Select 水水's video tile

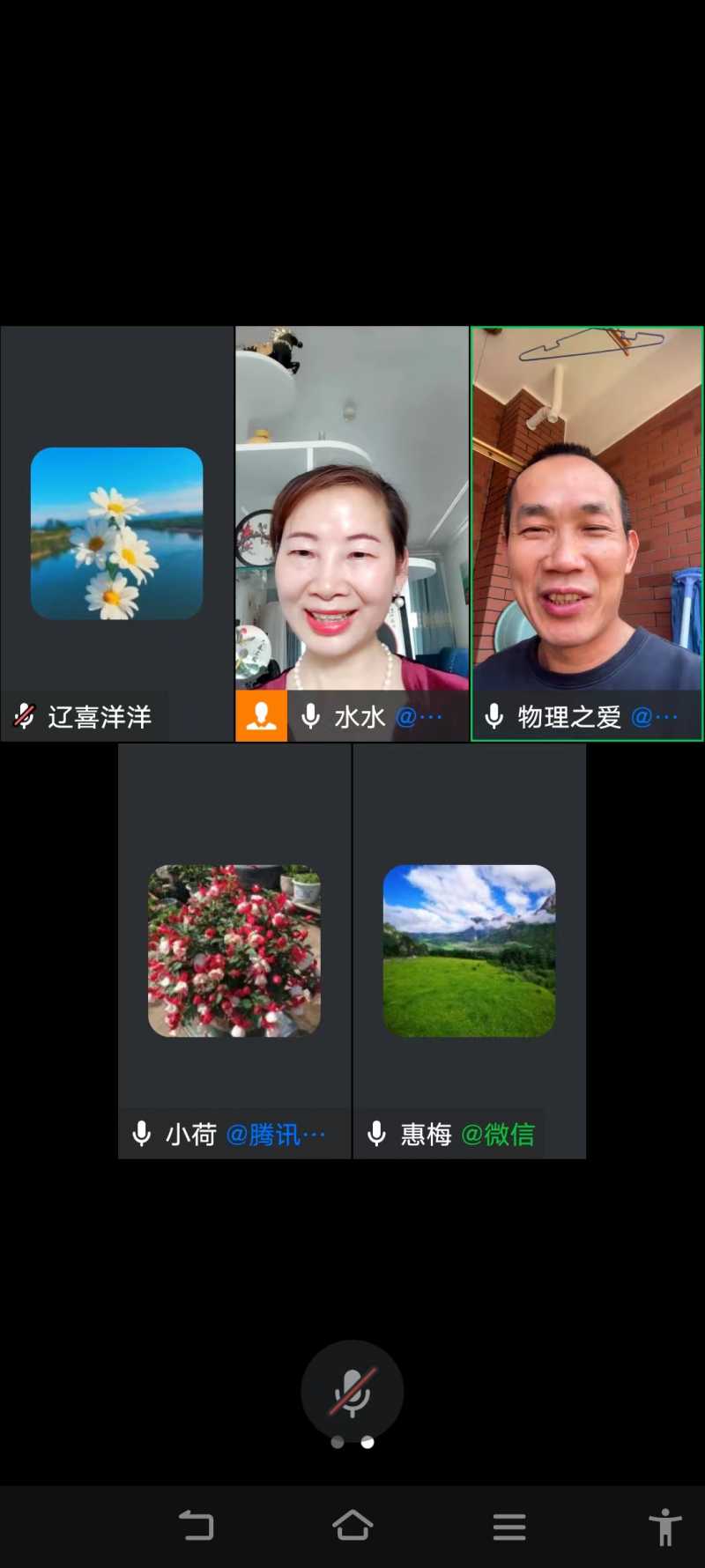pos(352,529)
